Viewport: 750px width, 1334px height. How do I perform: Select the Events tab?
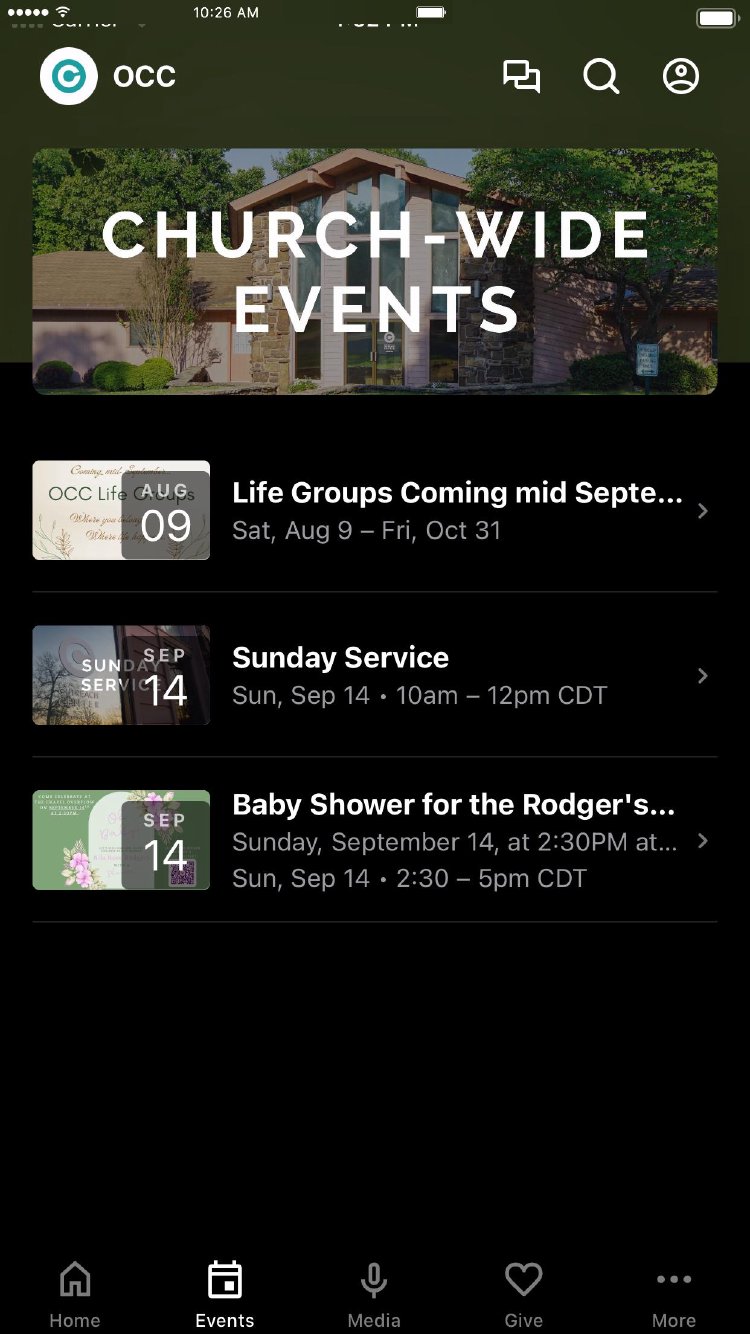point(225,1293)
